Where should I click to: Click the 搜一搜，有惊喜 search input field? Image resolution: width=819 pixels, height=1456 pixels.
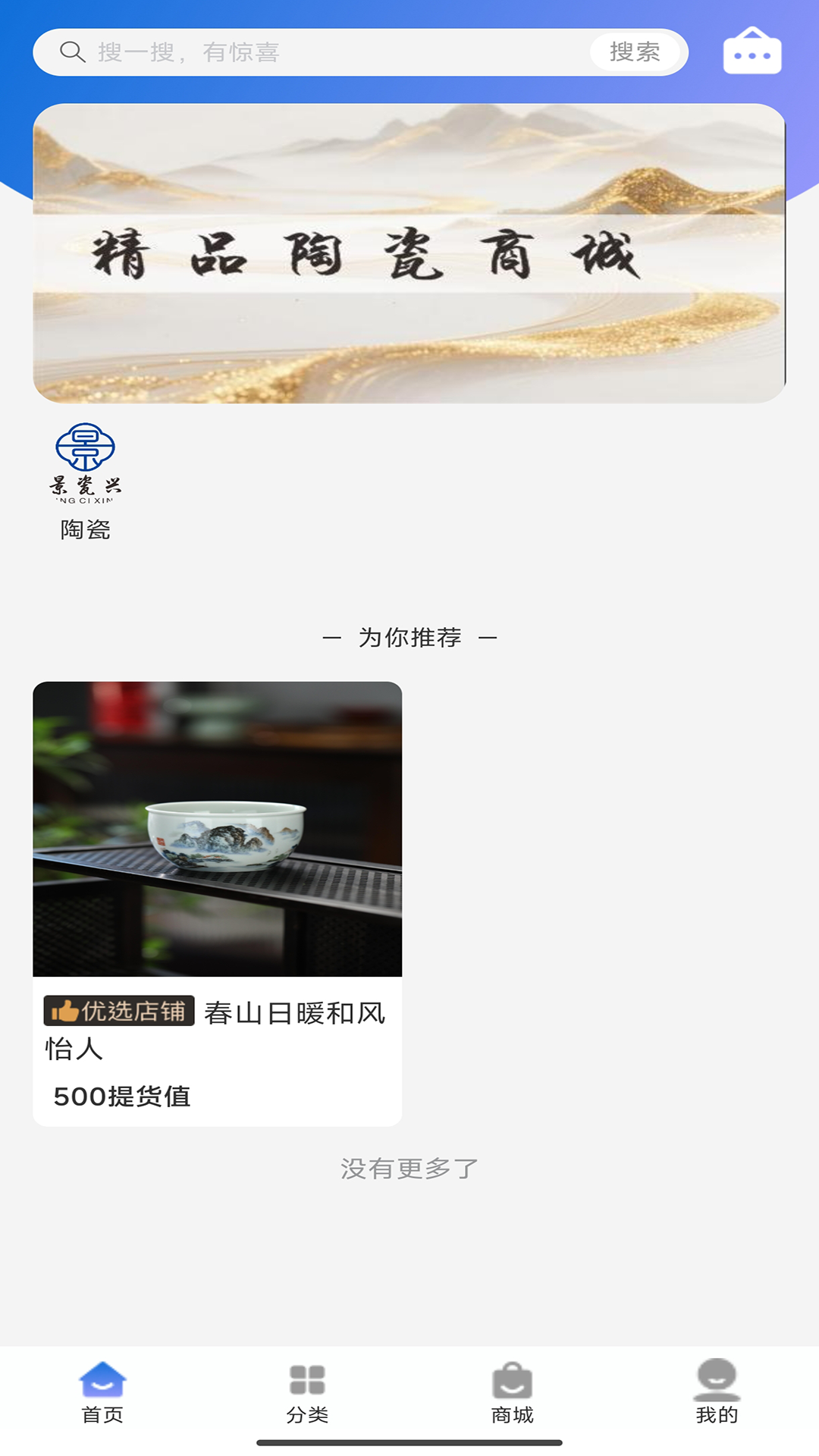point(303,52)
